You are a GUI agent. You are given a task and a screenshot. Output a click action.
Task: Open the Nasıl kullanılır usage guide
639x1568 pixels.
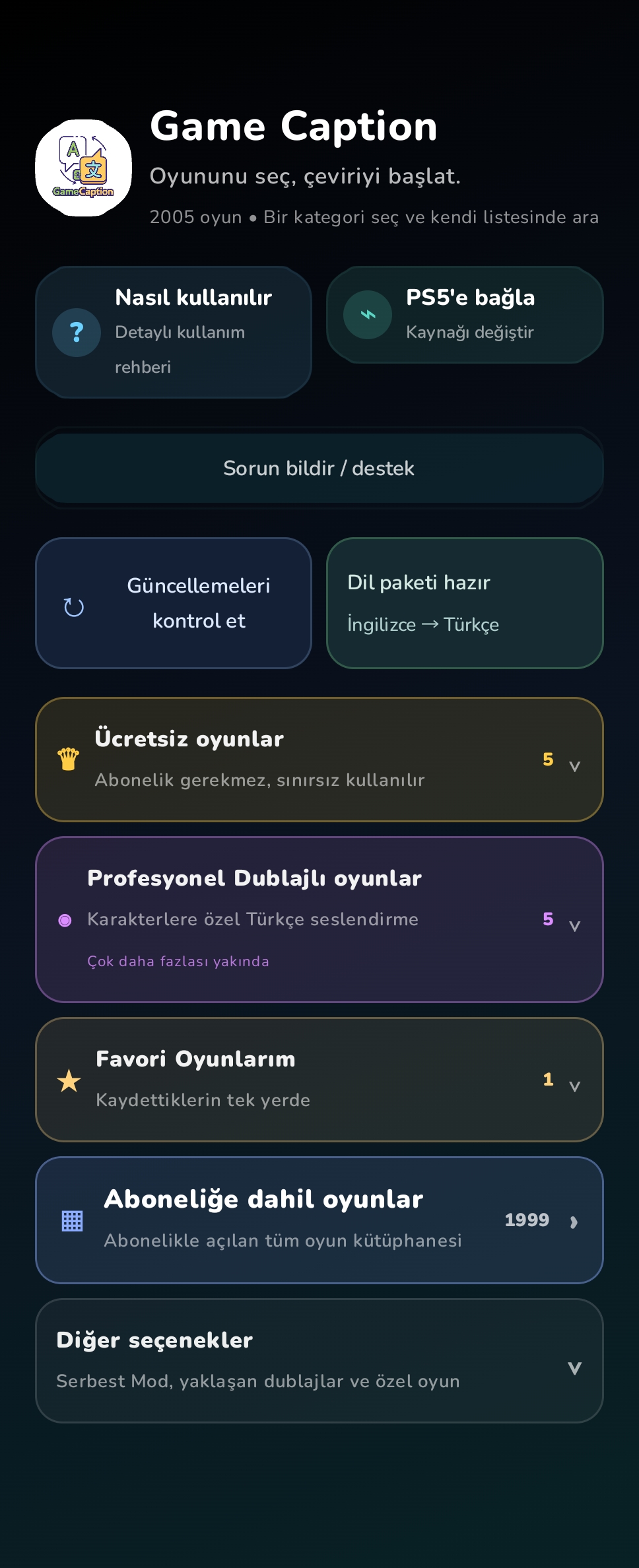pos(174,332)
